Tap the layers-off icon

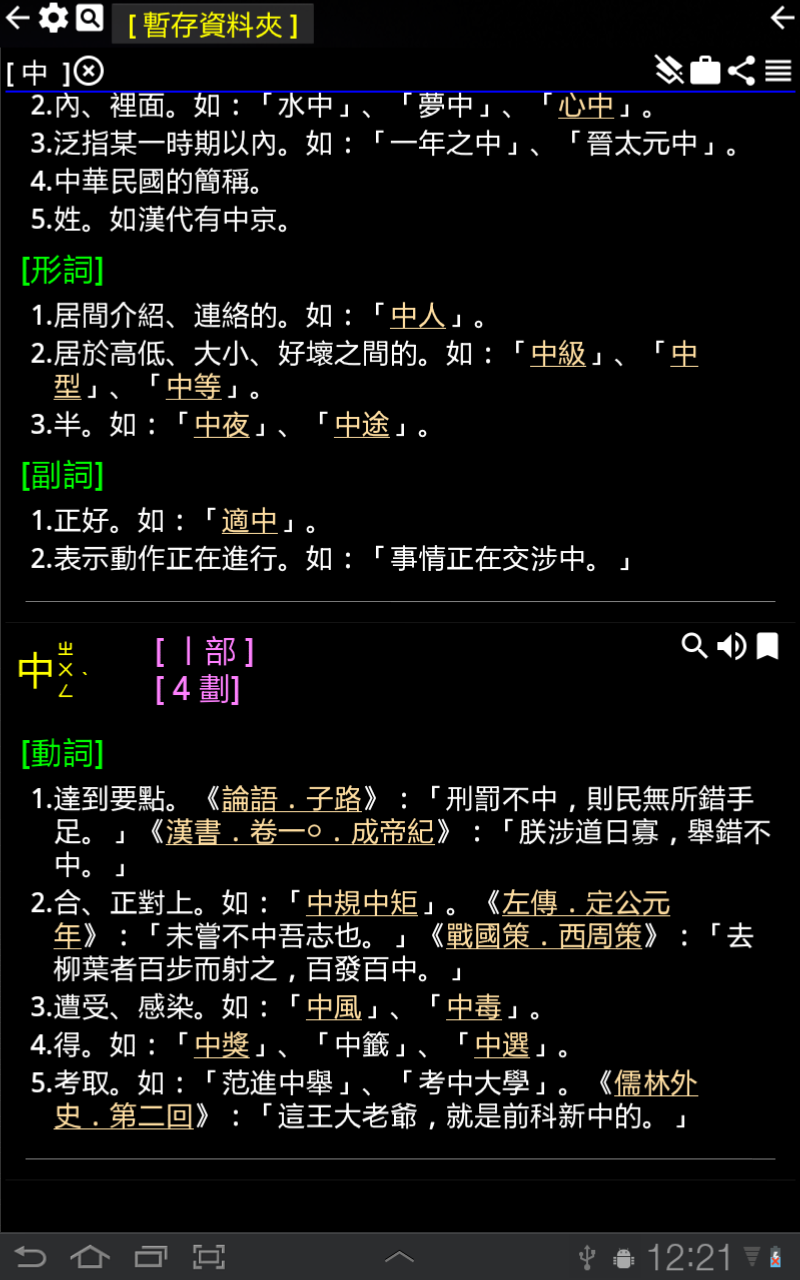668,70
